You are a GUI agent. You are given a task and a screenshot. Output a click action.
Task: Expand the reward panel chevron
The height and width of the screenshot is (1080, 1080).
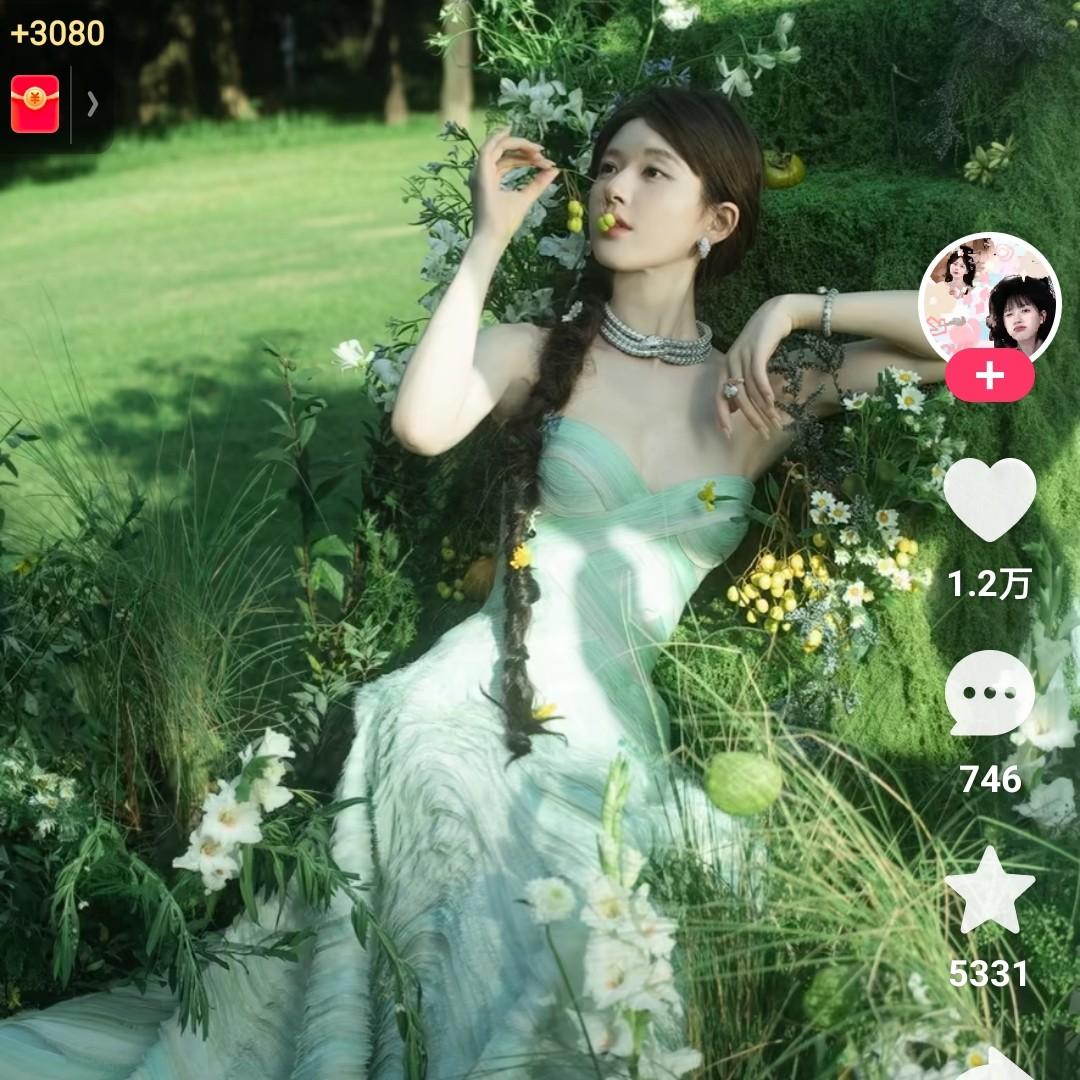click(92, 104)
